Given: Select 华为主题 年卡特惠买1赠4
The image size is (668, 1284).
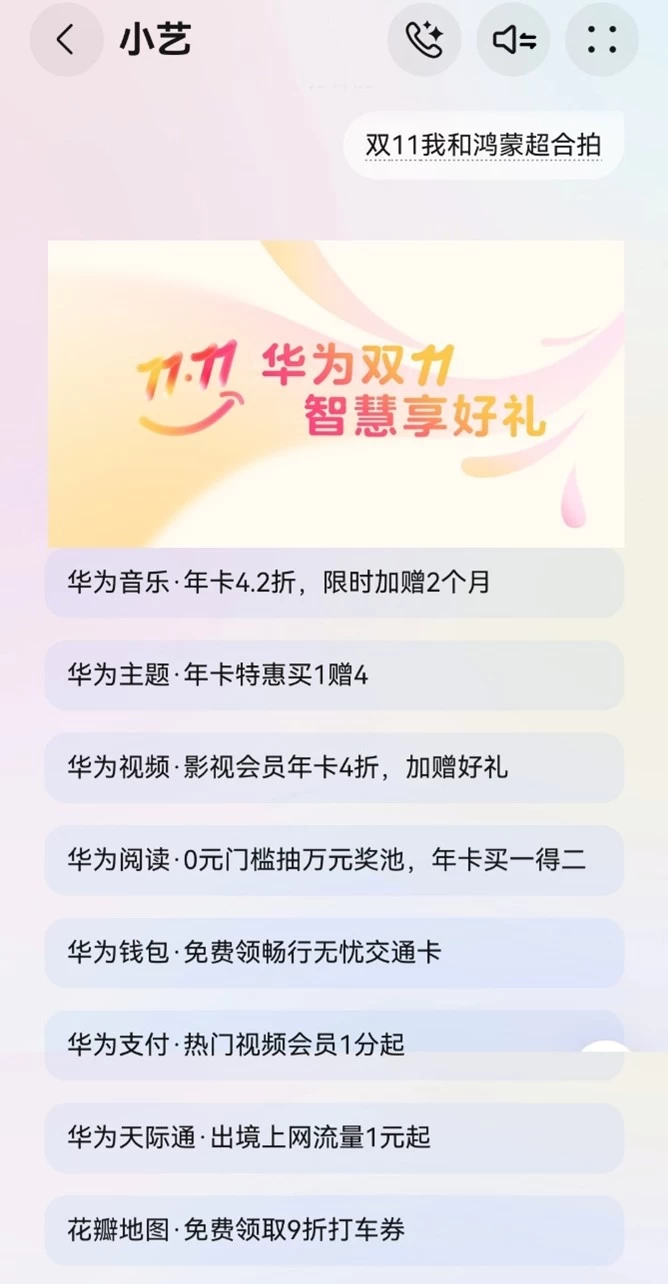Looking at the screenshot, I should [334, 675].
